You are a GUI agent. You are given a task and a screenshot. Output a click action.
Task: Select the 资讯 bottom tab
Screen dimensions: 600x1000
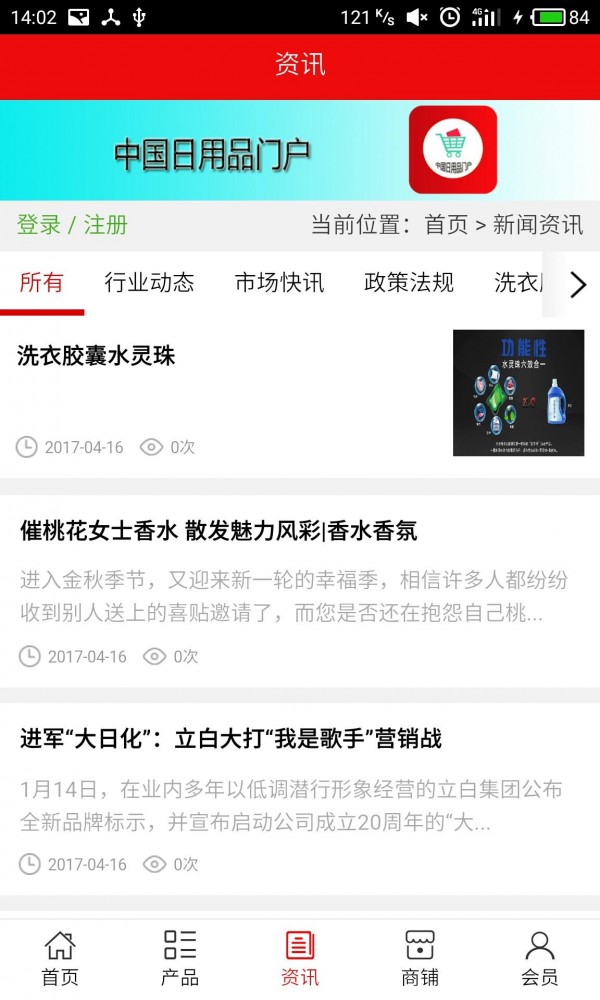(x=300, y=958)
